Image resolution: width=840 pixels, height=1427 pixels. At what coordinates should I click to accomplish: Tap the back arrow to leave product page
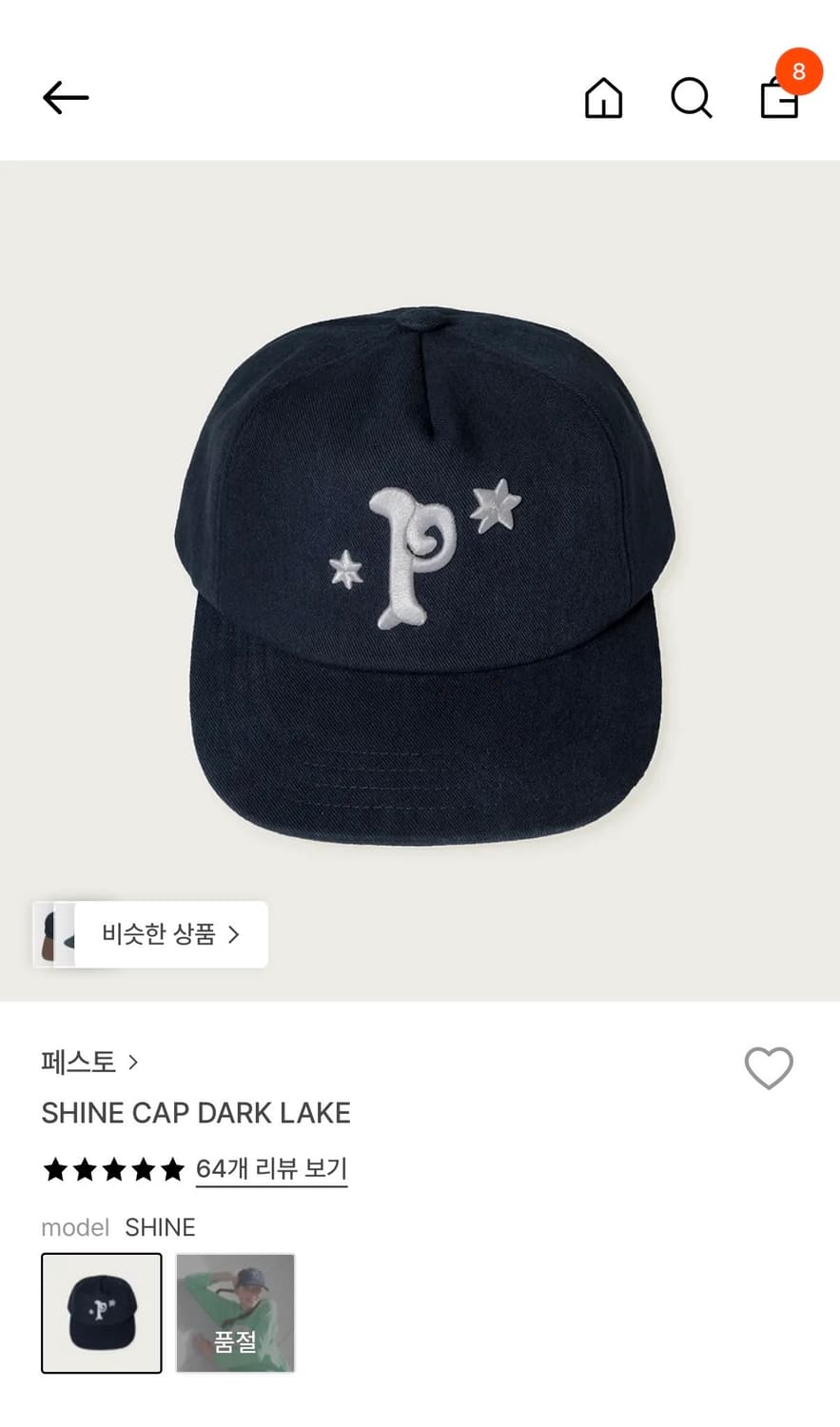coord(65,97)
